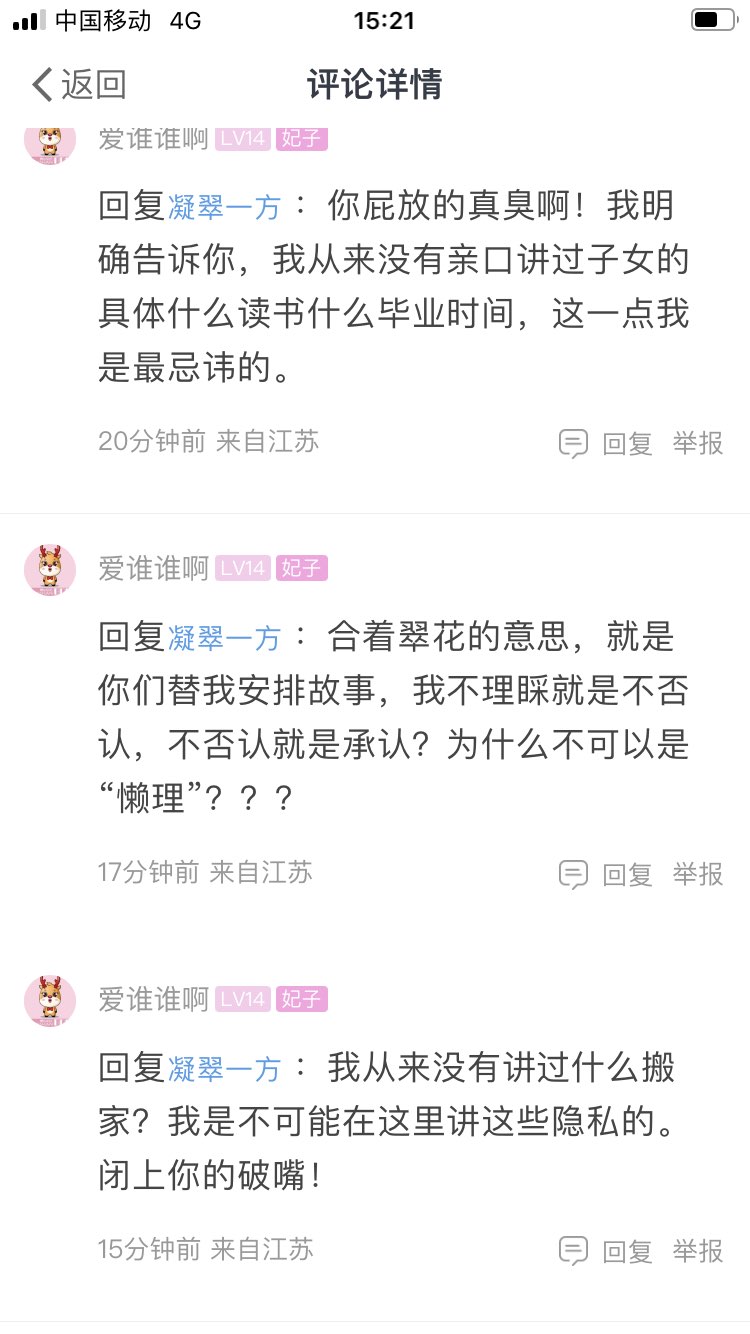Image resolution: width=750 pixels, height=1334 pixels.
Task: Report the comment posted 15分钟前
Action: [698, 1250]
